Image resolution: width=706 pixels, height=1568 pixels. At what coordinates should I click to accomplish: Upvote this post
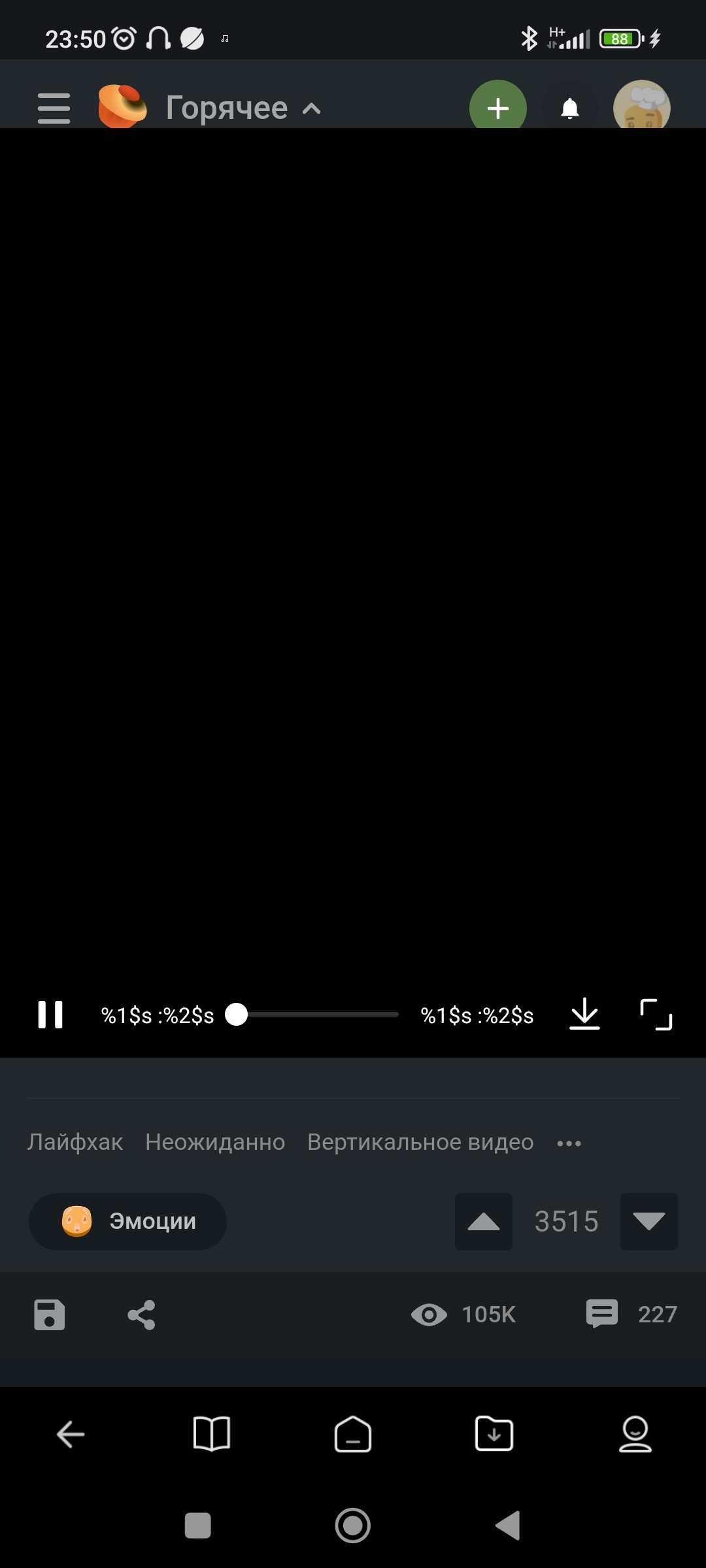[x=484, y=1221]
